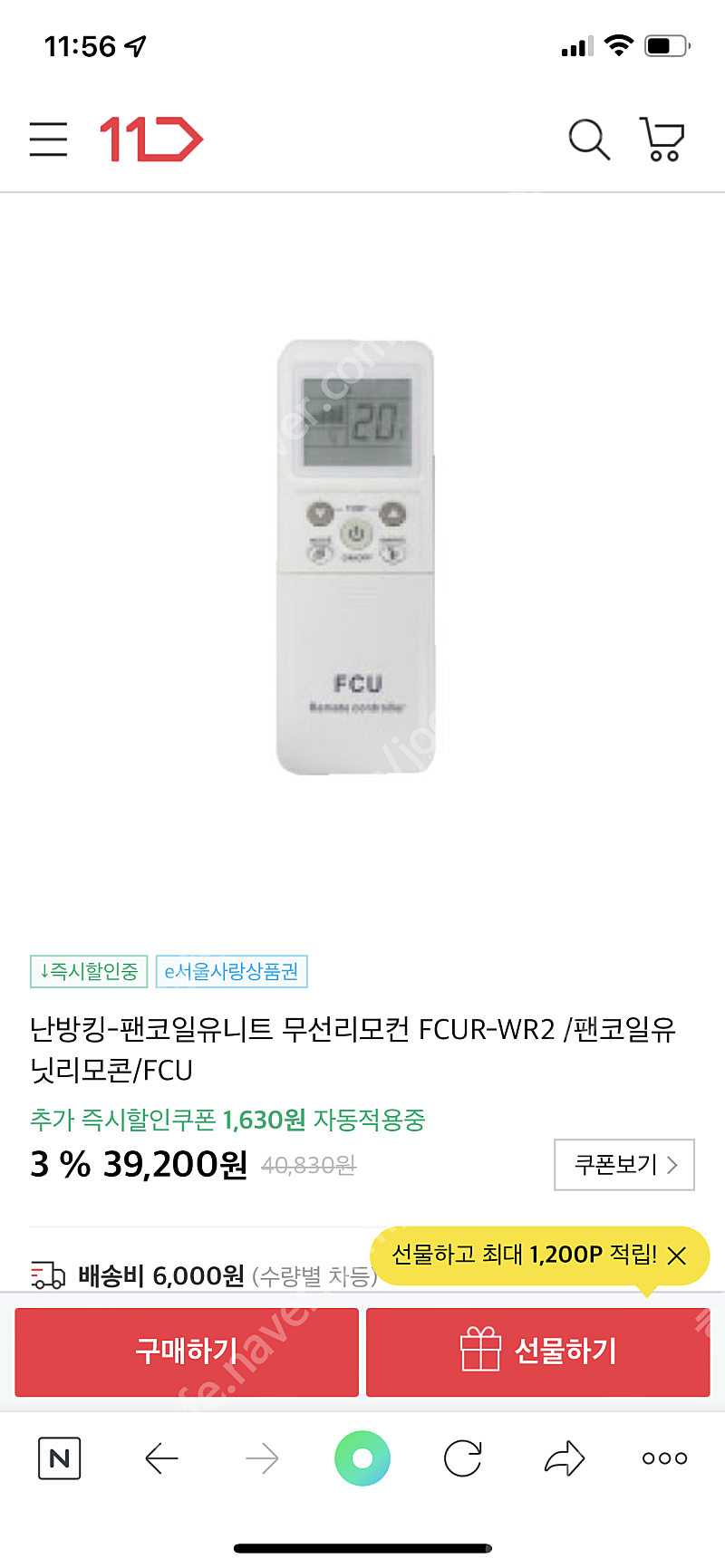Open the shopping cart
725x1568 pixels.
coord(662,139)
